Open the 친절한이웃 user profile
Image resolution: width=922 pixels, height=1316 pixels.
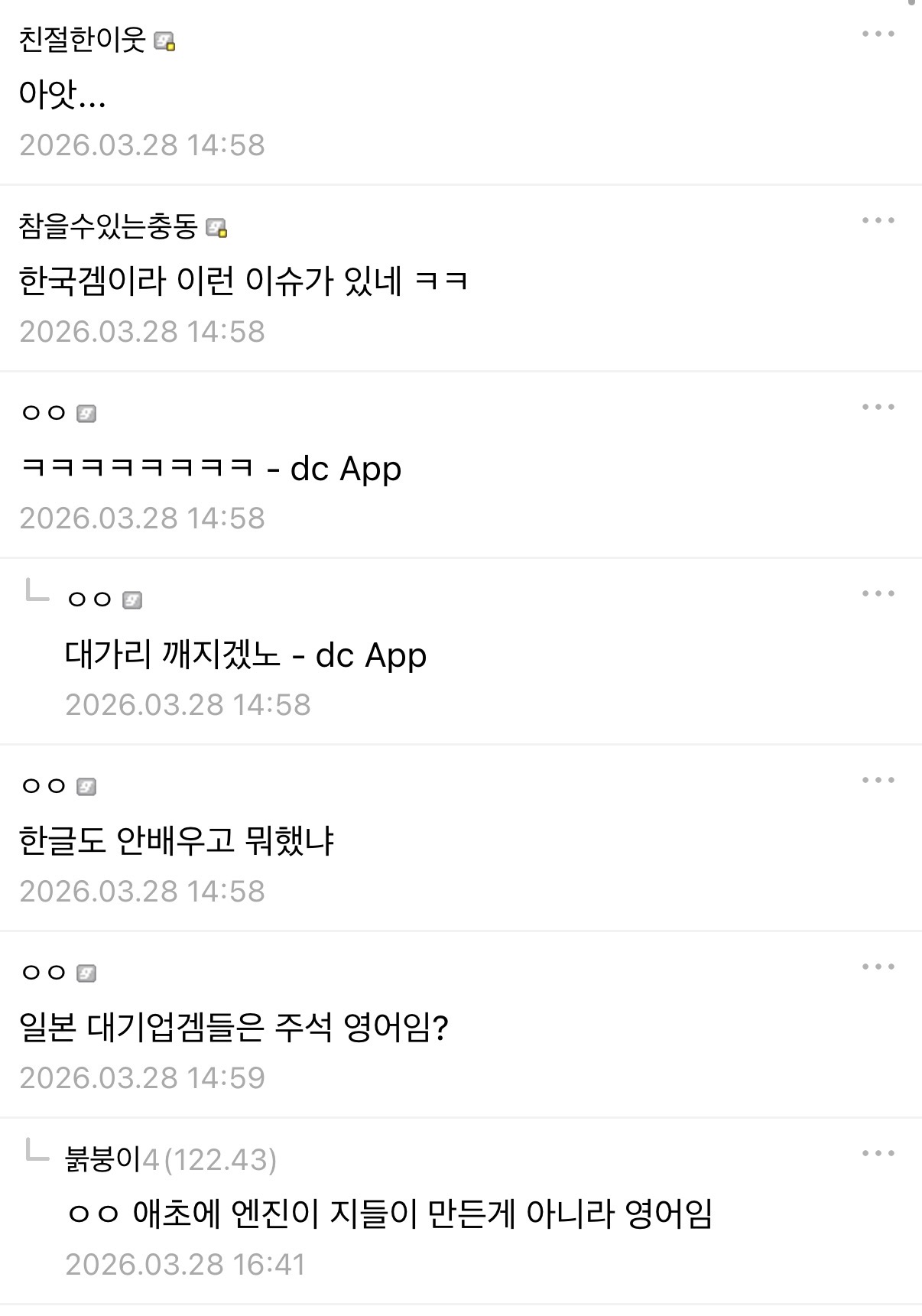pyautogui.click(x=82, y=40)
